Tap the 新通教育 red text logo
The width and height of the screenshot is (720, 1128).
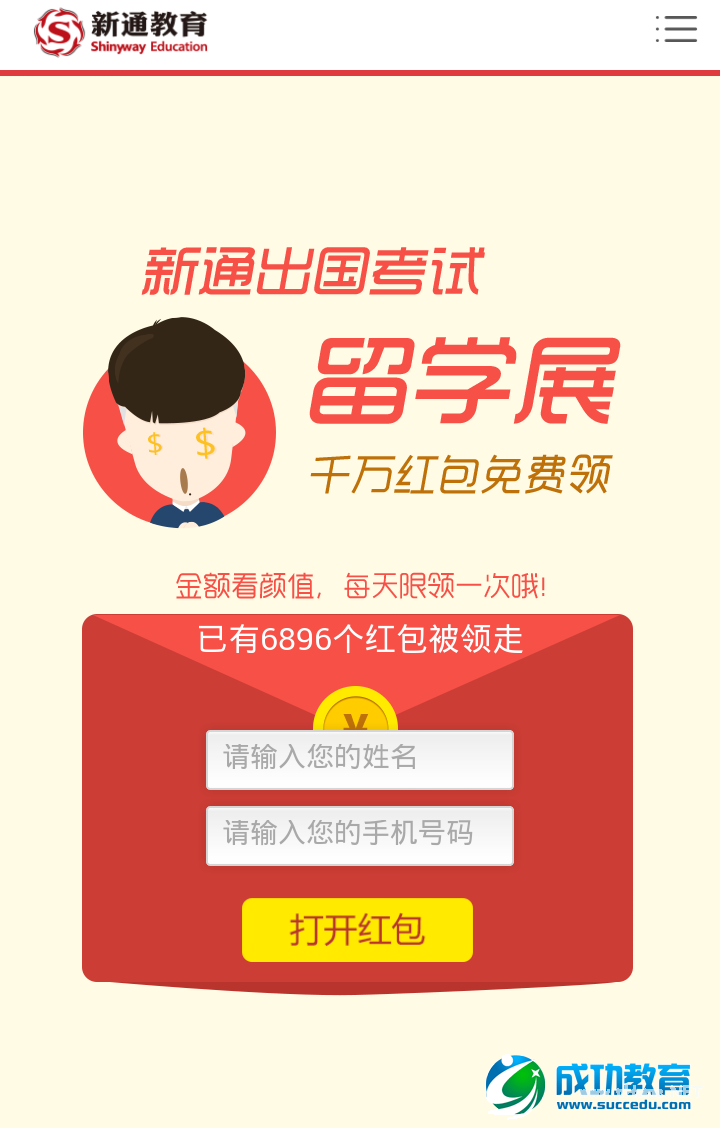(x=150, y=25)
